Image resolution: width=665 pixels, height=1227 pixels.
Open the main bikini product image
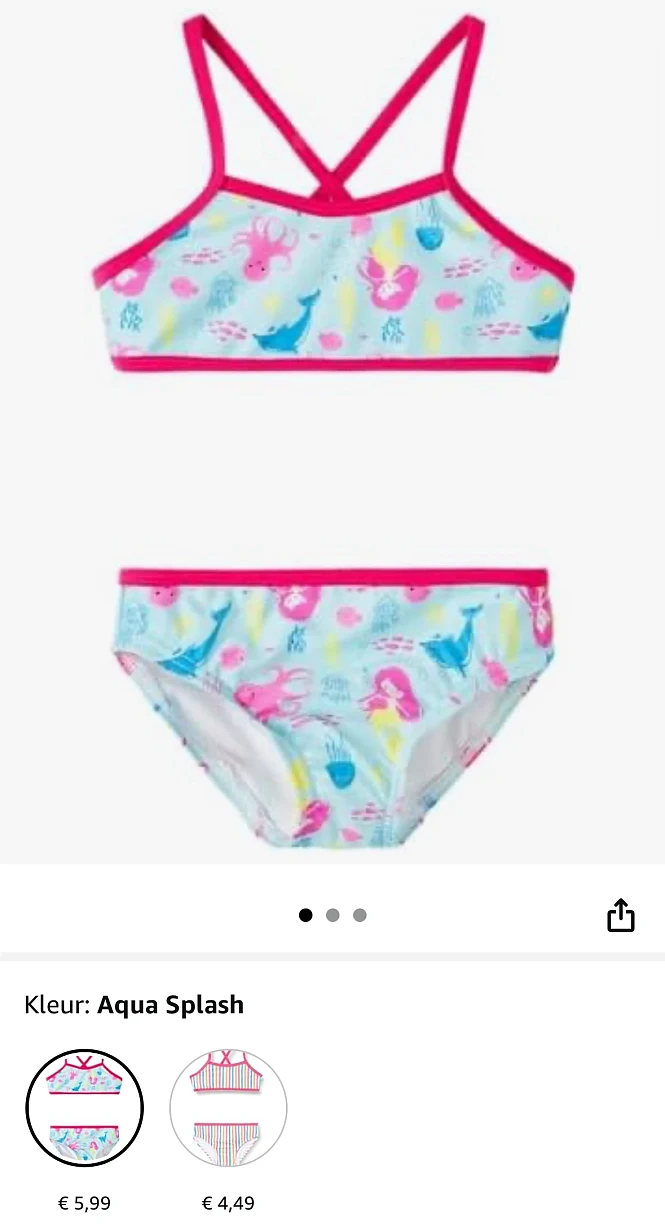pos(332,430)
